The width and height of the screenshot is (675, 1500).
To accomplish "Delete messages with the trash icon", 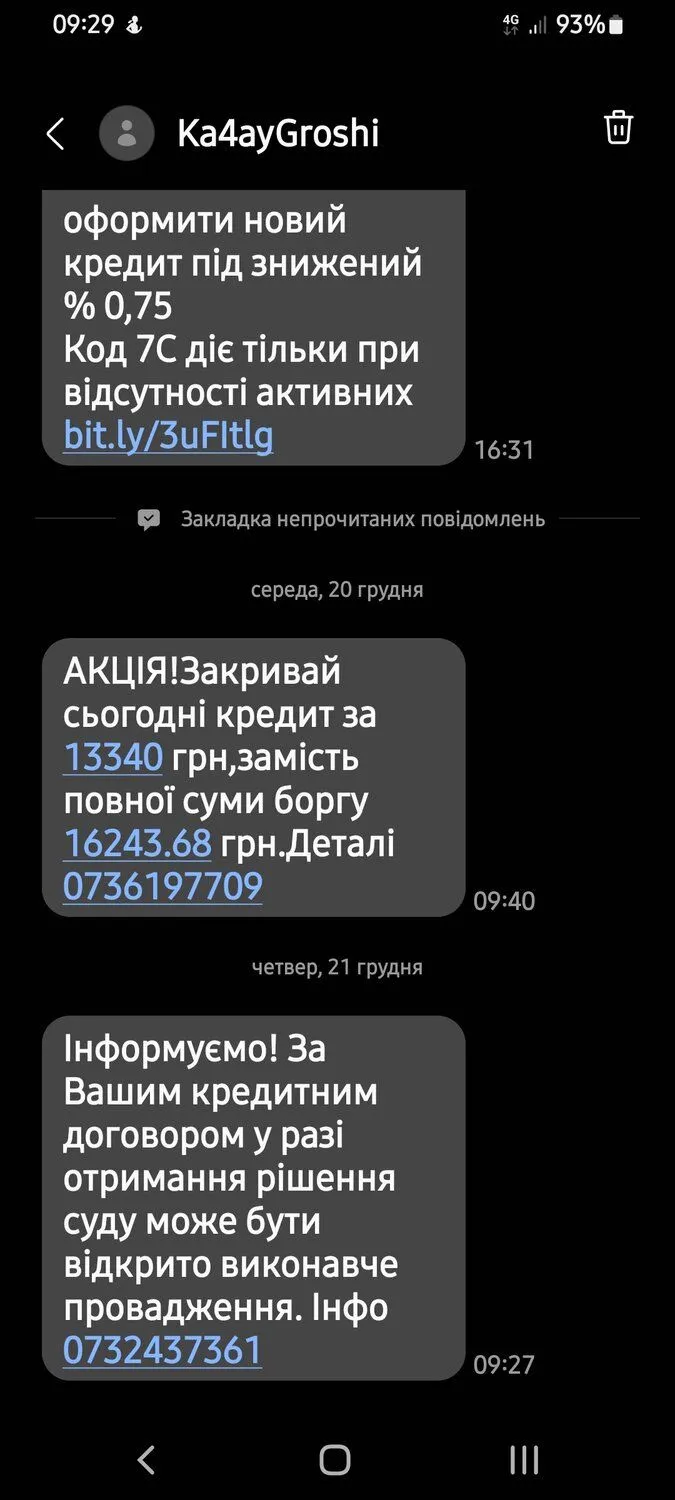I will tap(618, 129).
